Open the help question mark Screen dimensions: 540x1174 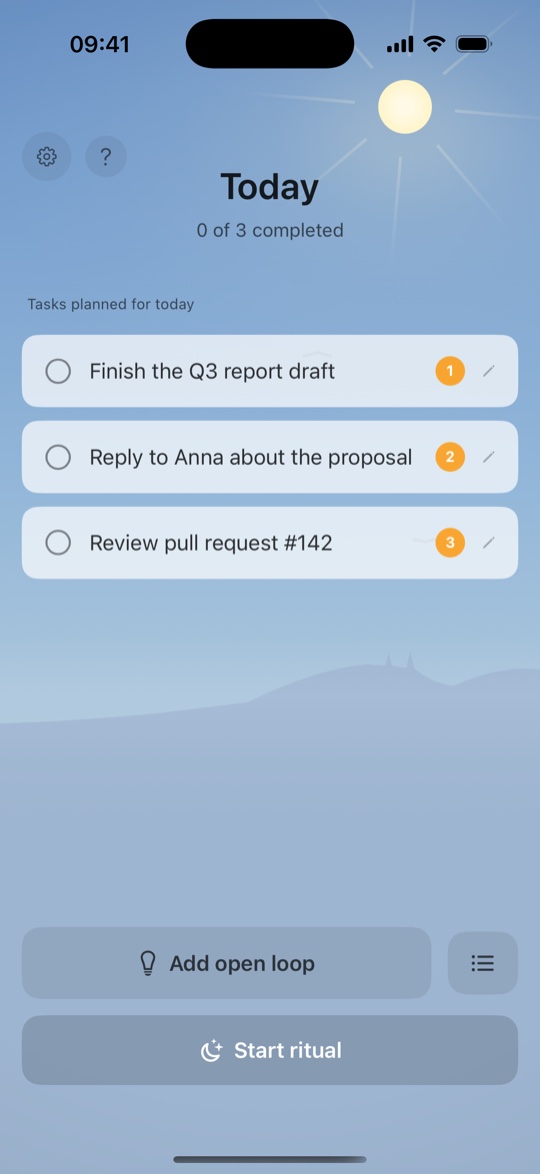[x=106, y=156]
